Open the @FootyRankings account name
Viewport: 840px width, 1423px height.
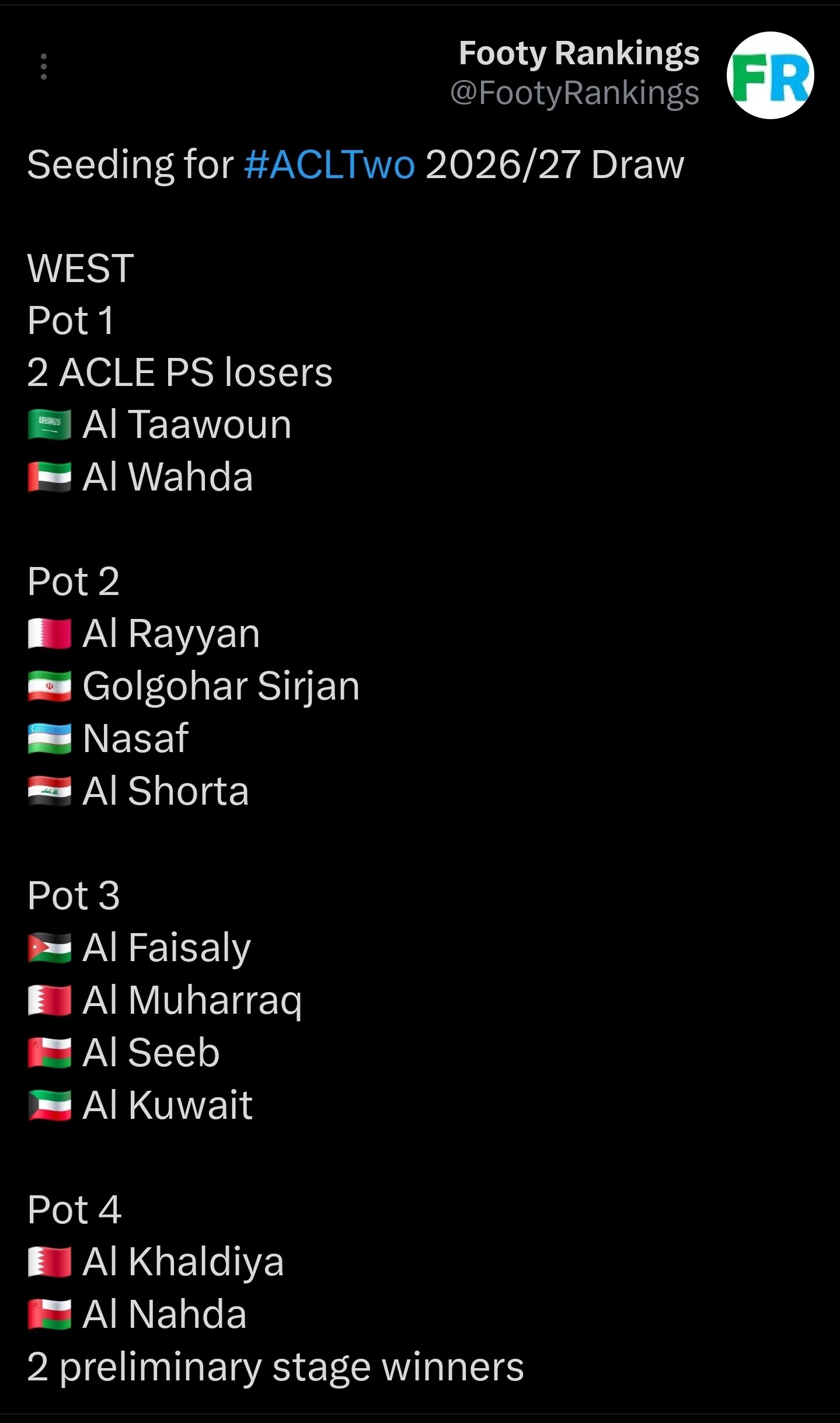pos(574,93)
